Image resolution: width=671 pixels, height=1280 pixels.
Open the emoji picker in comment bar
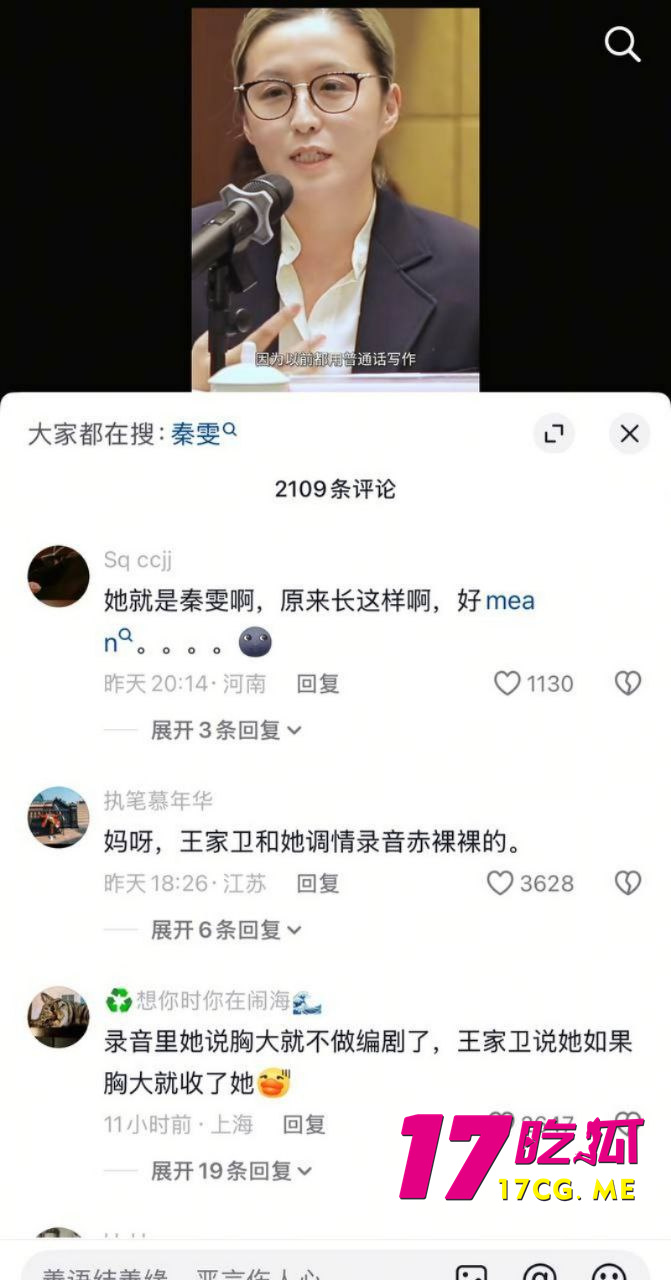click(609, 1272)
